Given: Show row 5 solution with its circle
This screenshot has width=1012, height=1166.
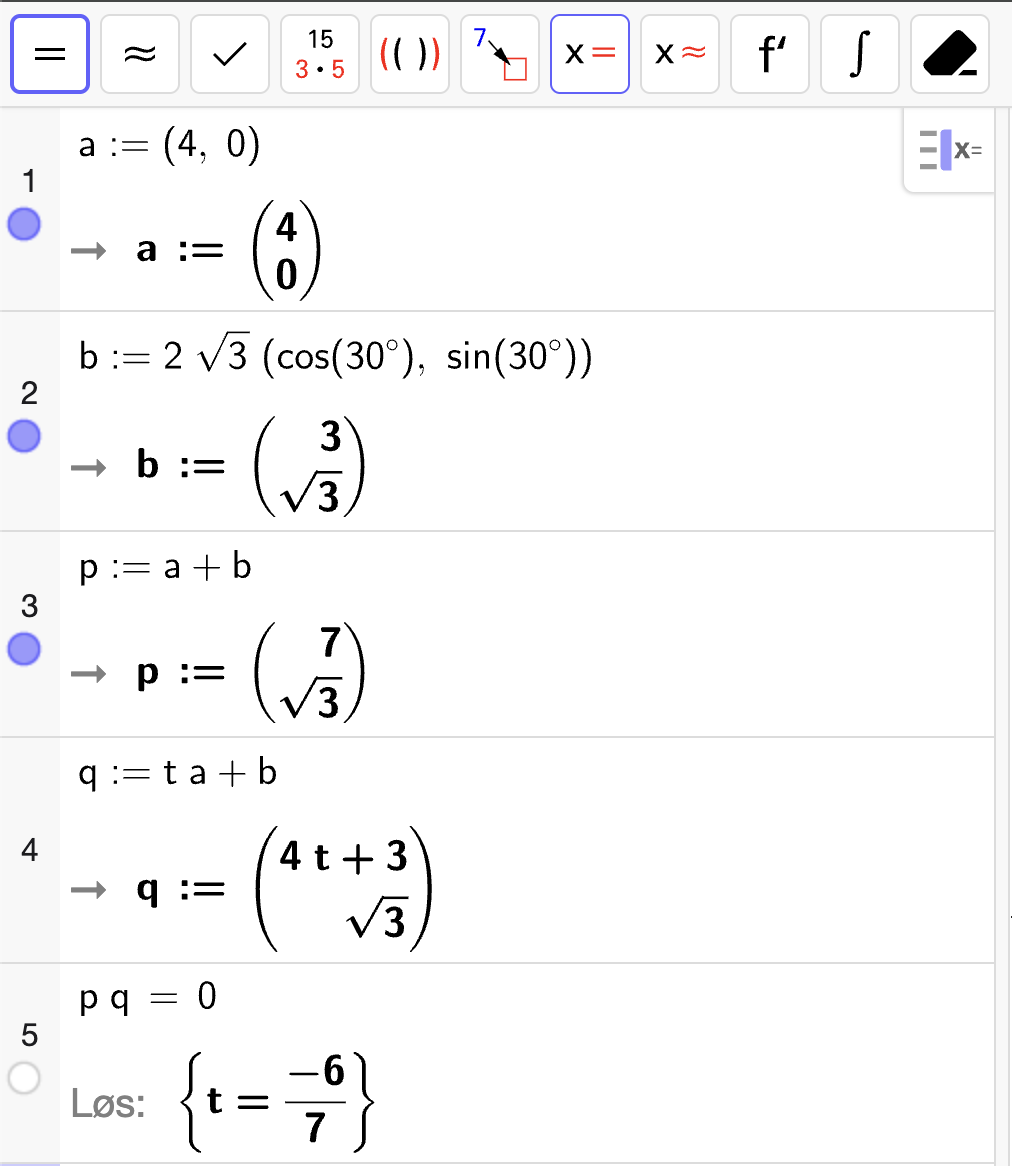Looking at the screenshot, I should (24, 1078).
